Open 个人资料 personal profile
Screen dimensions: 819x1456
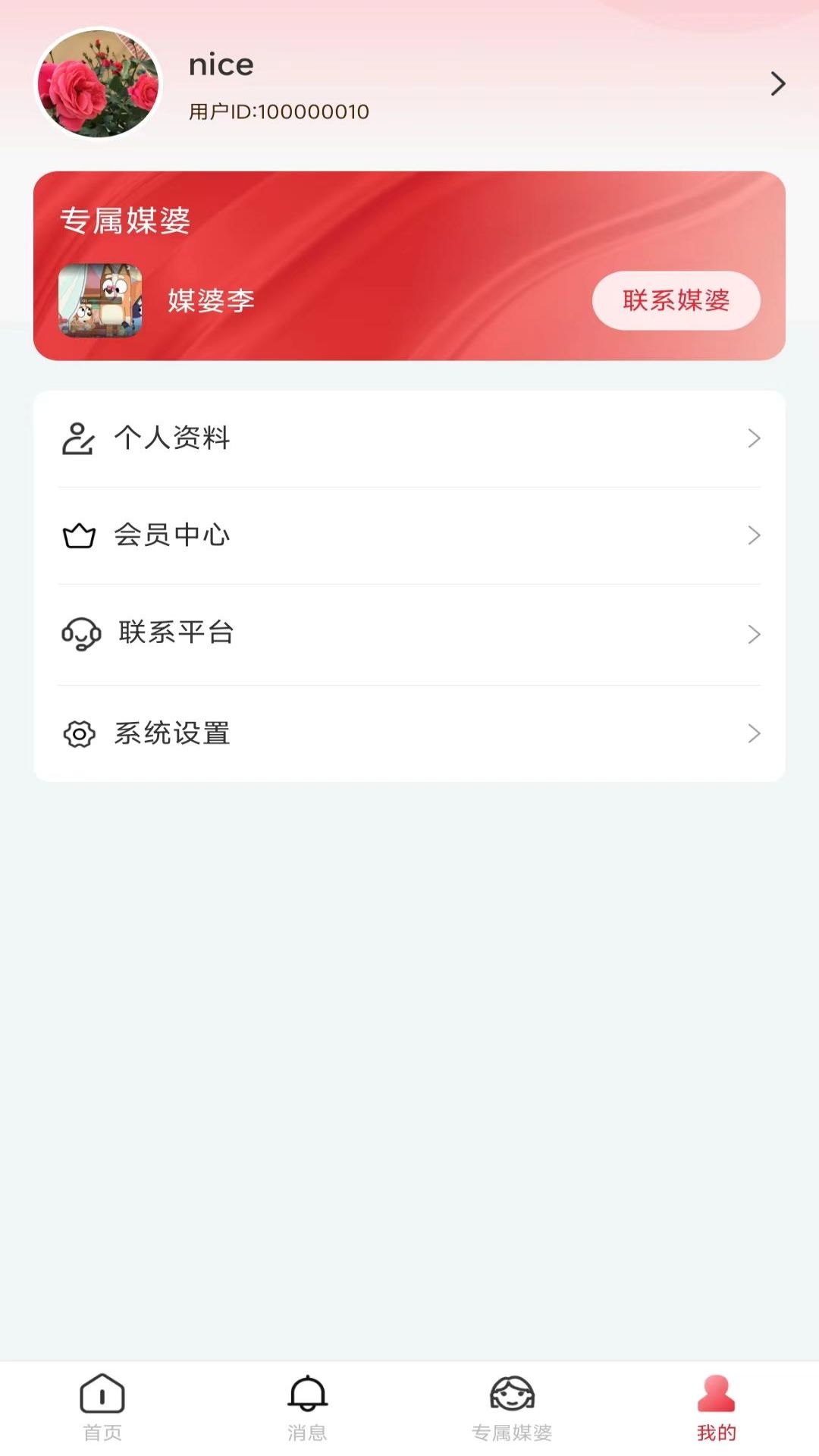(x=409, y=438)
